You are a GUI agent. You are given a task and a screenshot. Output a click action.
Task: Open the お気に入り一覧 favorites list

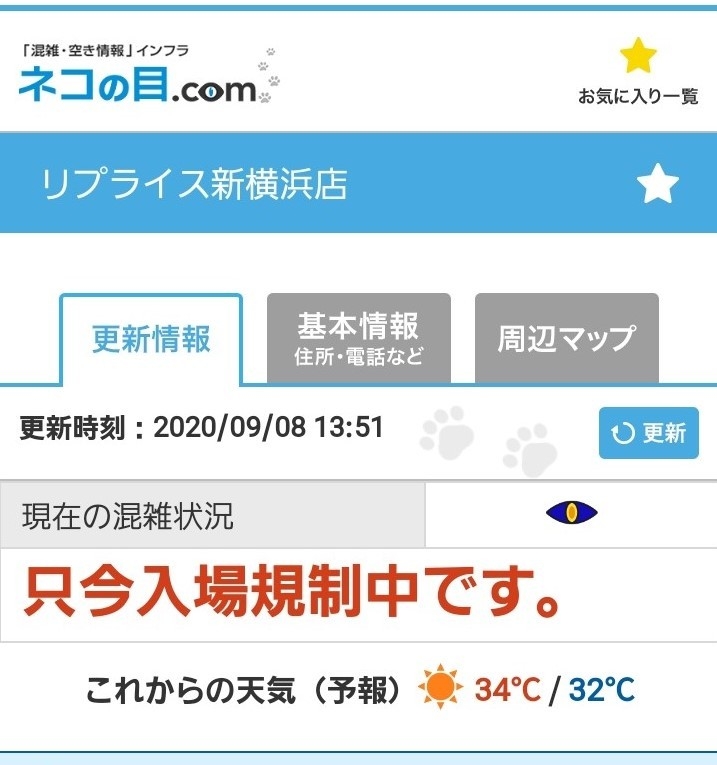pyautogui.click(x=637, y=72)
